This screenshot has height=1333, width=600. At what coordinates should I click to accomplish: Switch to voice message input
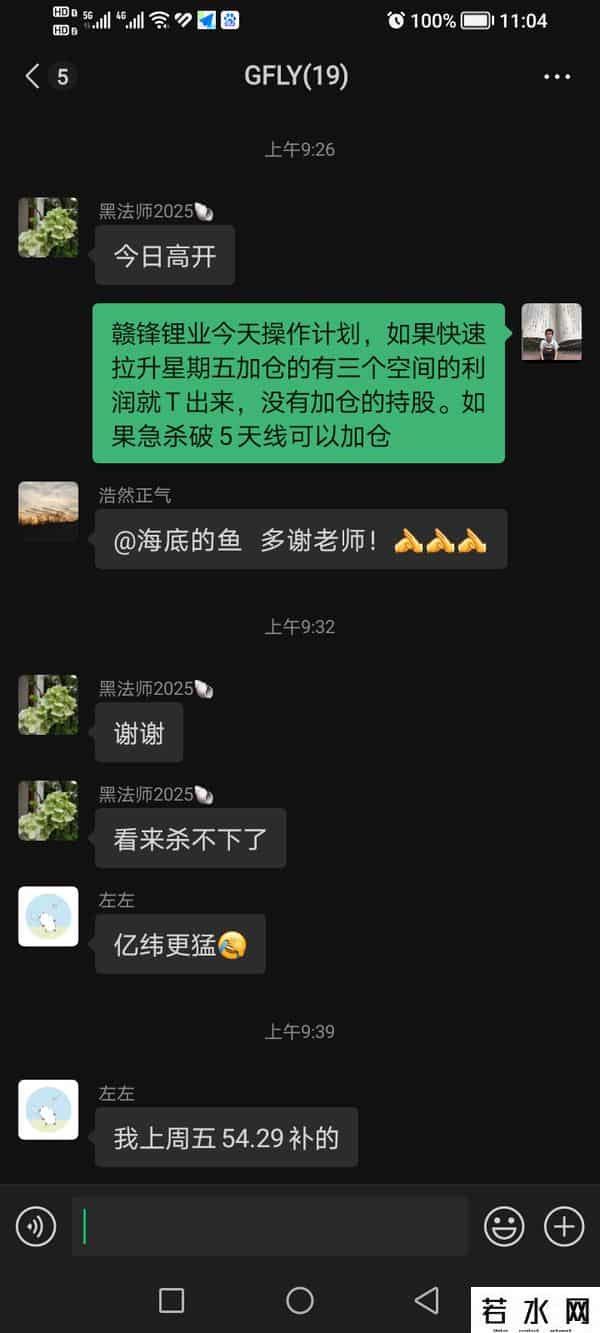36,1225
